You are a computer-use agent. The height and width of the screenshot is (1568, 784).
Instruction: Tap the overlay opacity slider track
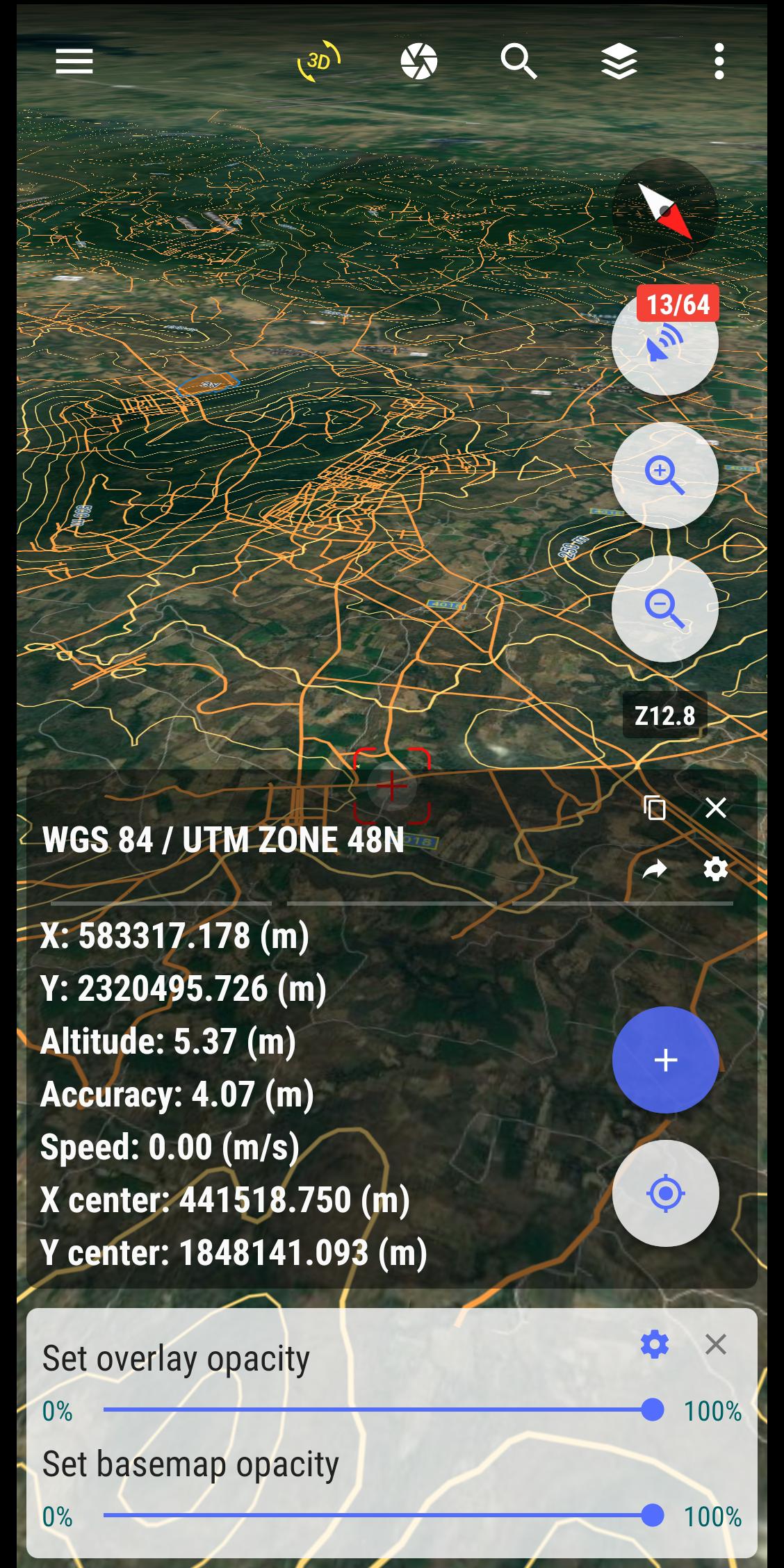coord(375,1410)
